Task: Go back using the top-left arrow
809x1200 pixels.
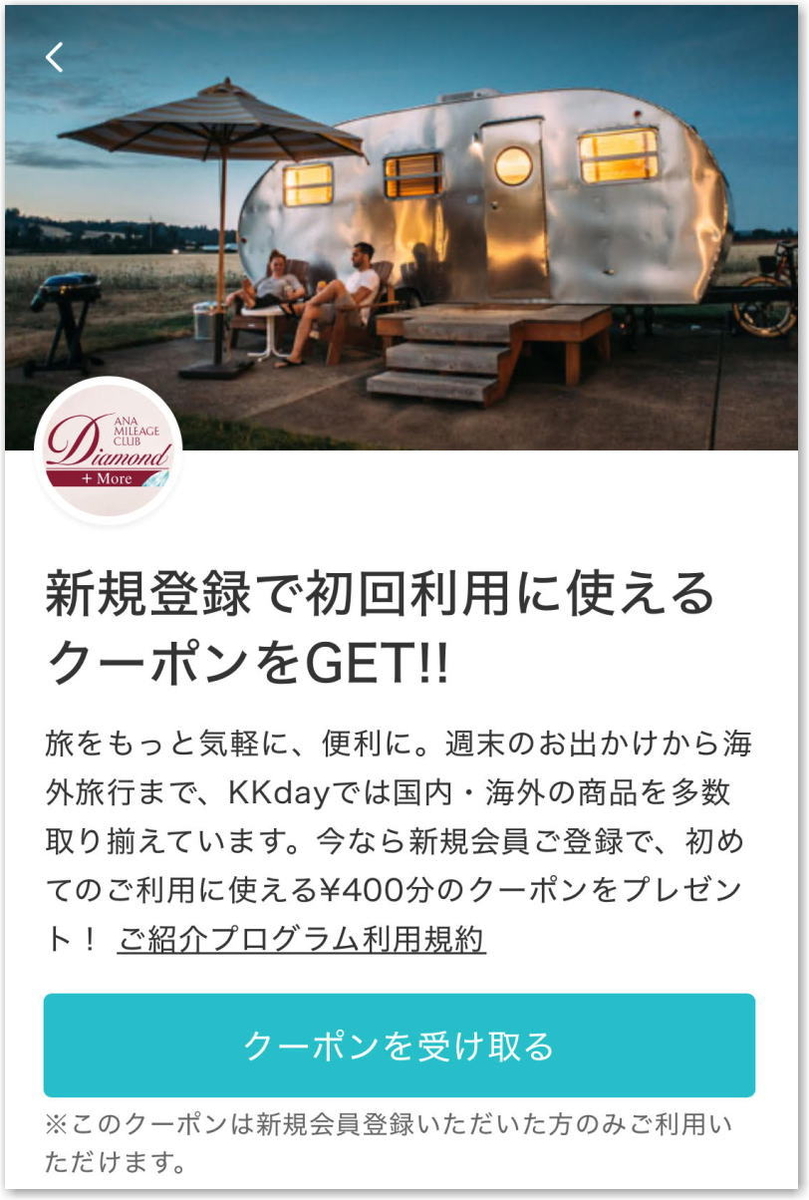Action: tap(54, 57)
